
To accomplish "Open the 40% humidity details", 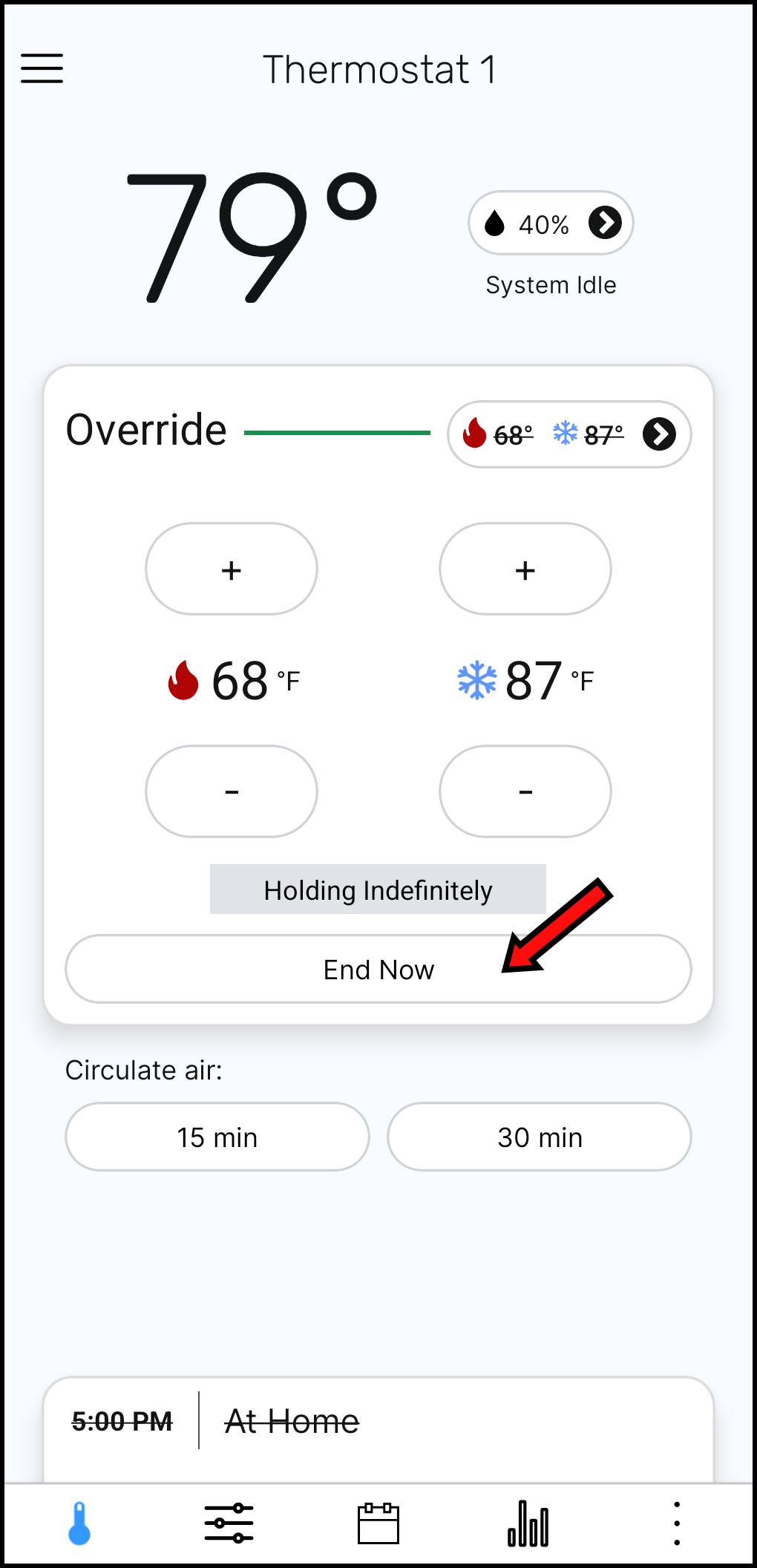I will pos(551,223).
